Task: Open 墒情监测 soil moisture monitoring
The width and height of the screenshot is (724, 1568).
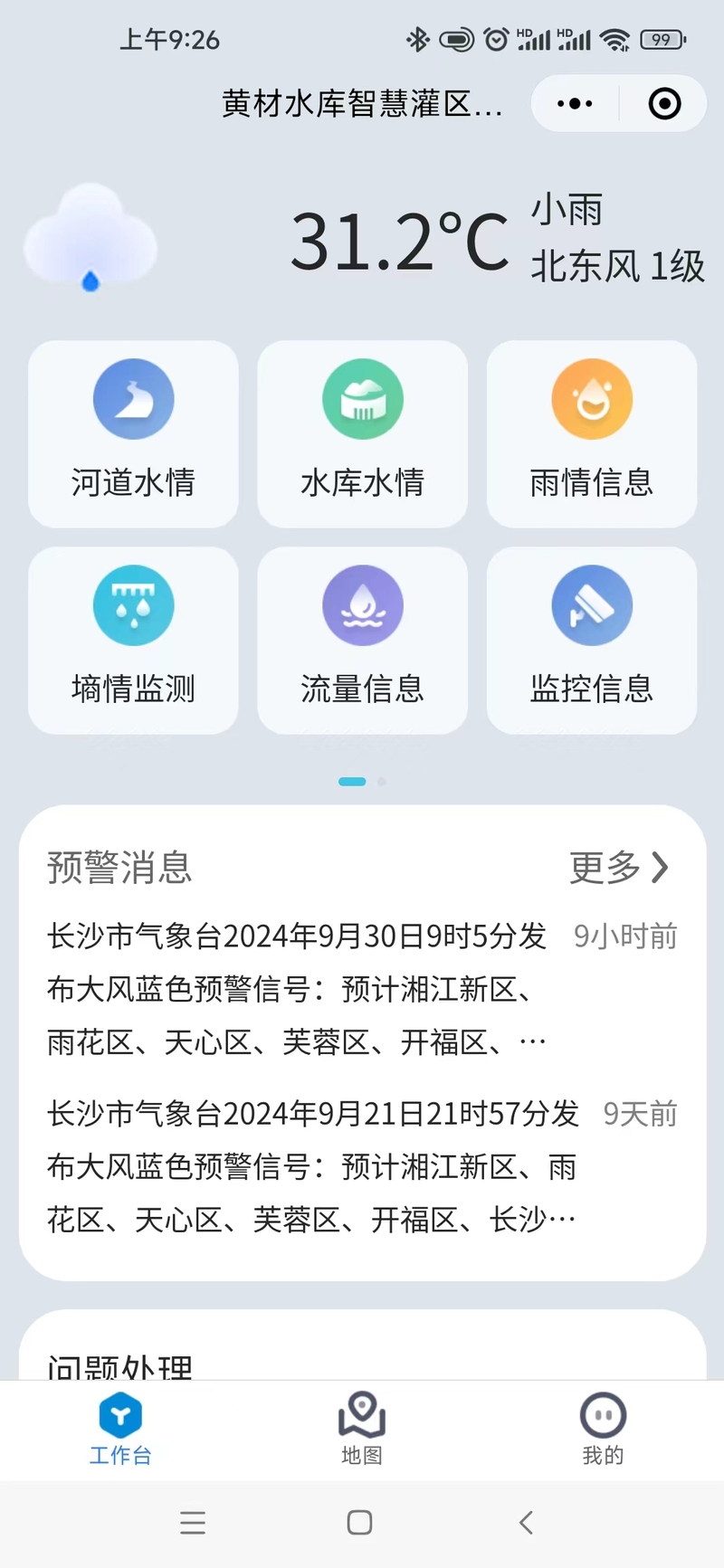Action: point(133,640)
